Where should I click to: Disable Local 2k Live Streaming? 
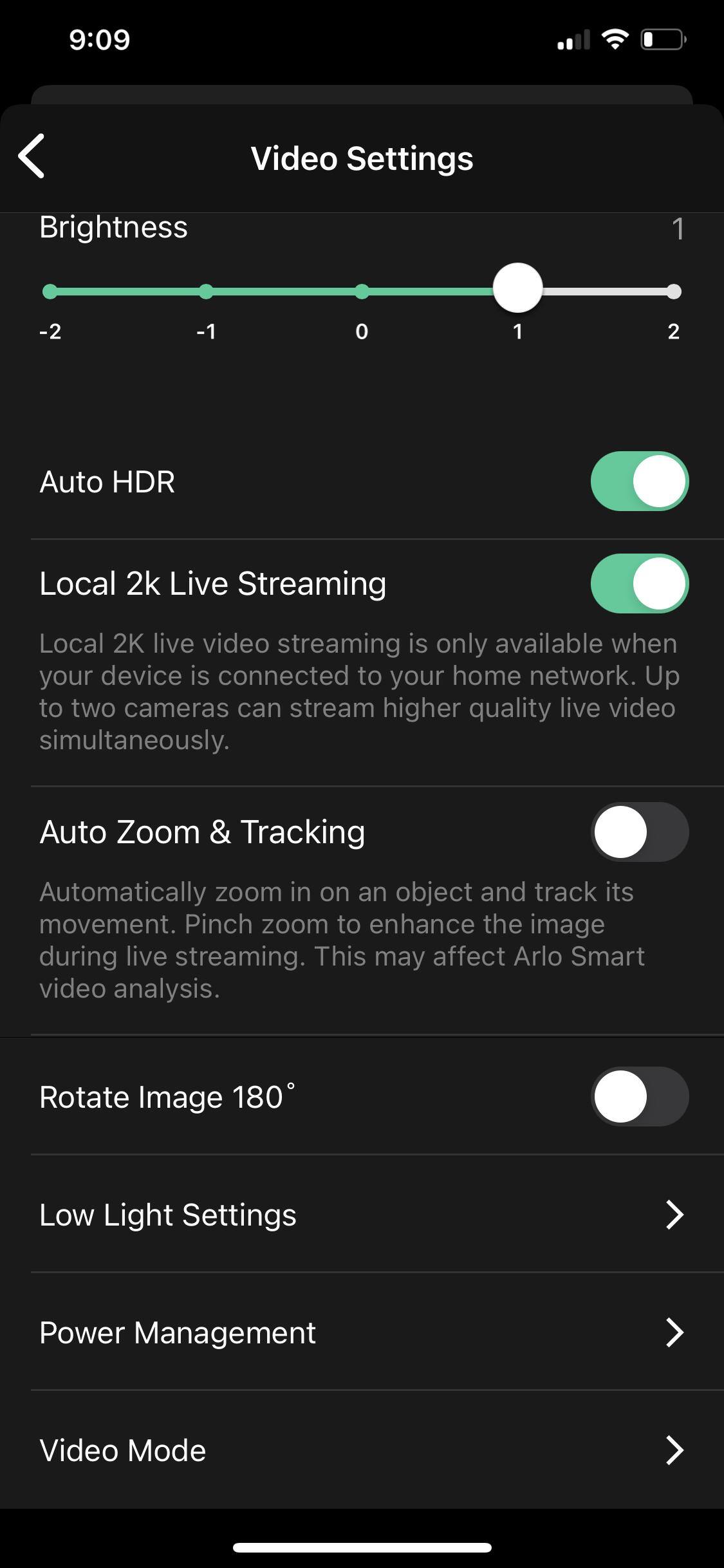coord(639,583)
